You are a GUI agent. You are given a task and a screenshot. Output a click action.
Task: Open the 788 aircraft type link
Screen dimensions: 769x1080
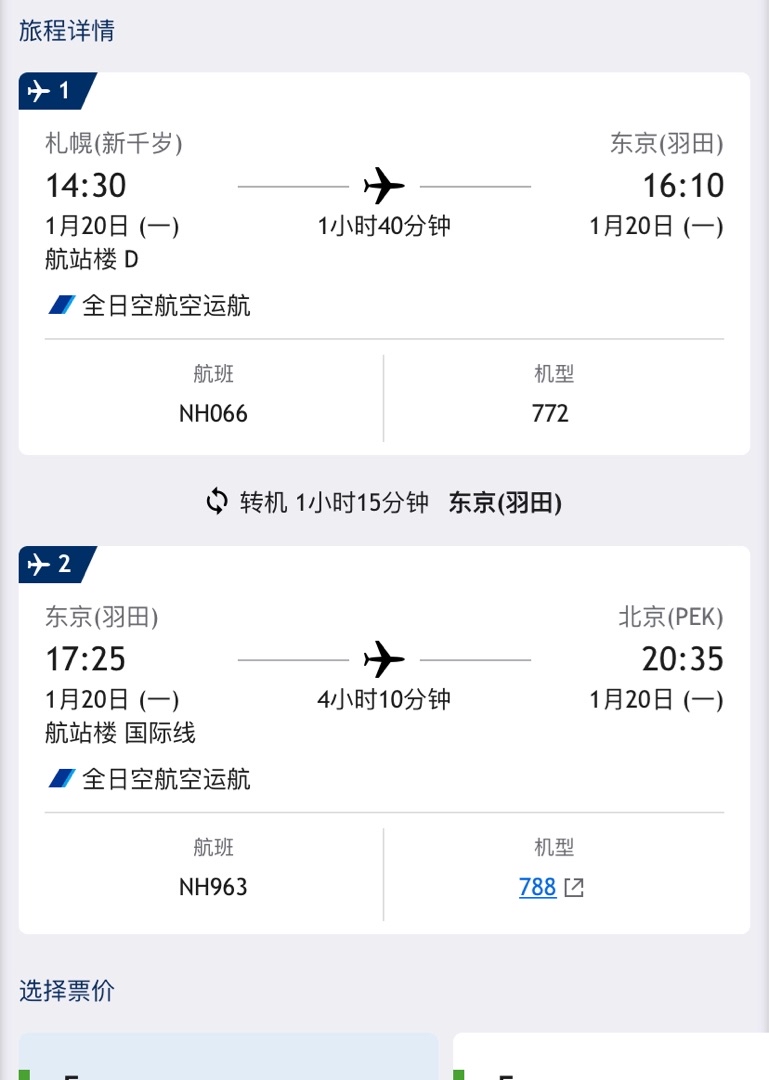point(538,887)
